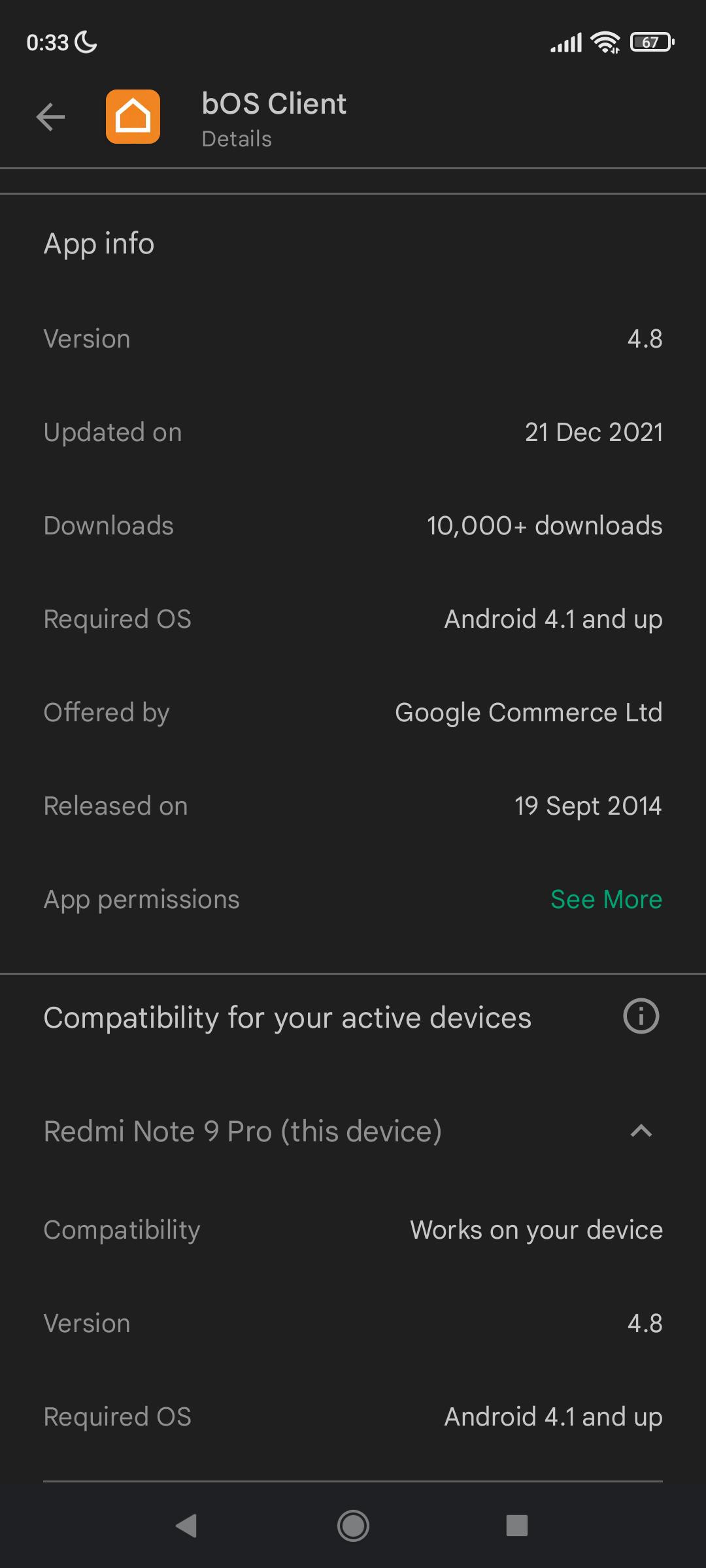Open recent apps from navigation bar
The width and height of the screenshot is (706, 1568).
point(516,1526)
